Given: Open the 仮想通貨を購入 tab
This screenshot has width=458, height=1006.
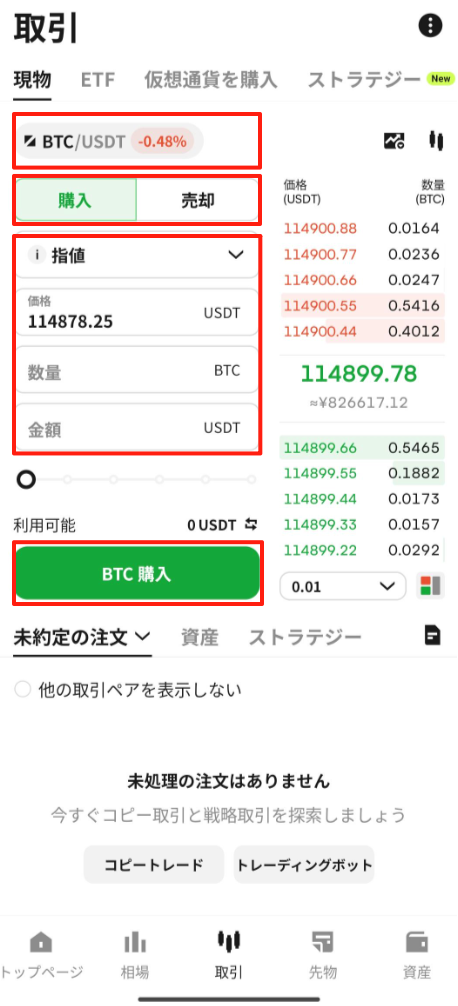Looking at the screenshot, I should 210,80.
